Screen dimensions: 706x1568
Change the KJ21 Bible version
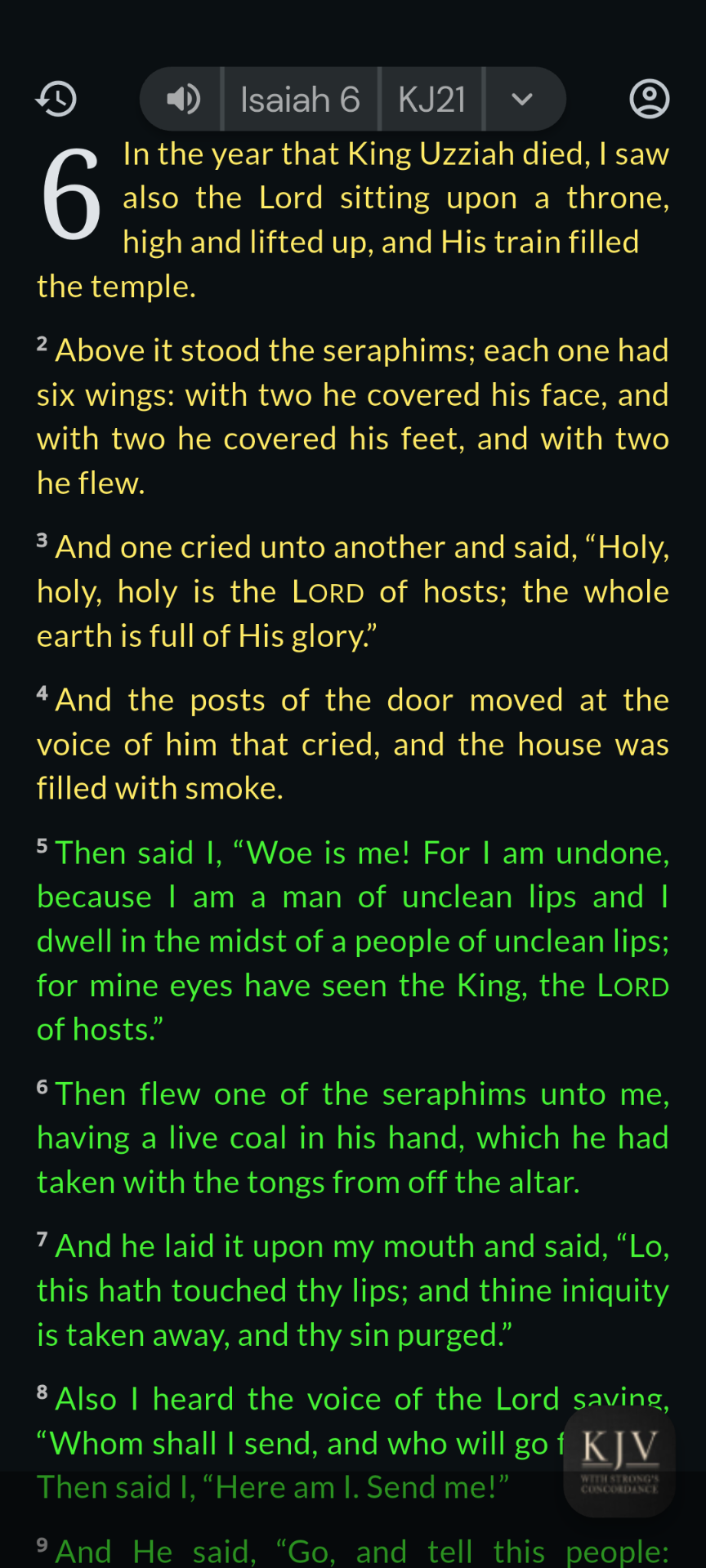pos(431,100)
